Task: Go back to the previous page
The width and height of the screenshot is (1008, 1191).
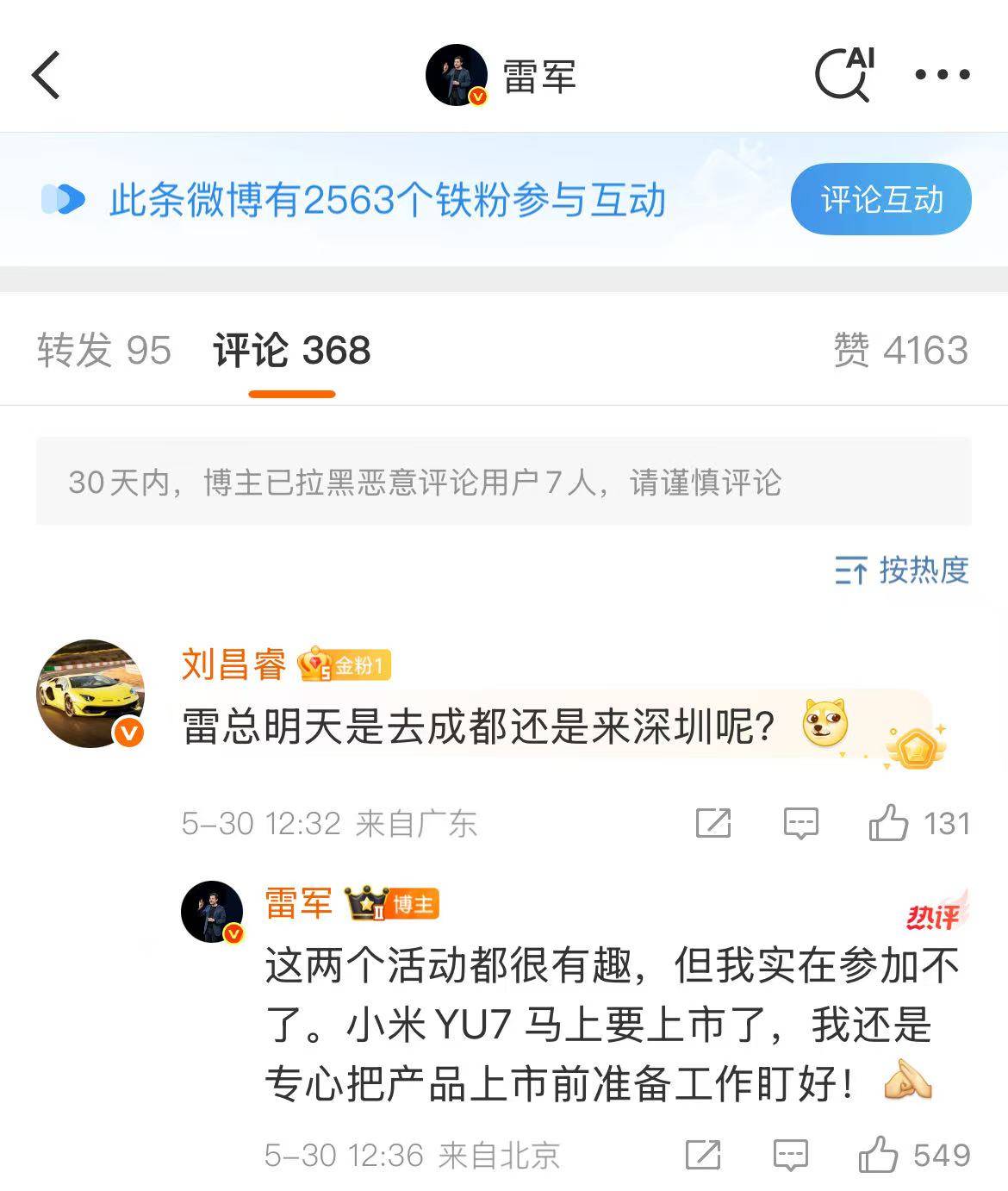Action: [47, 75]
